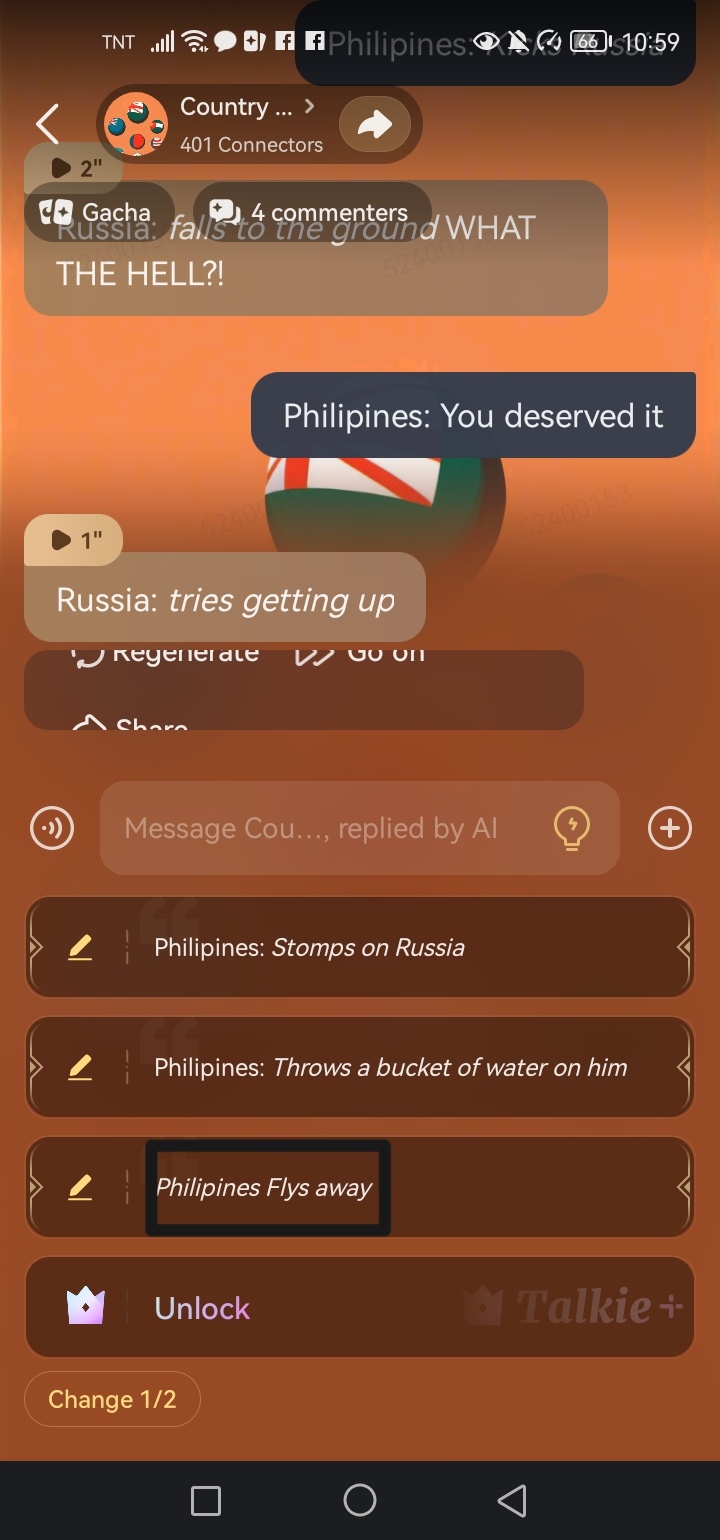Screen dimensions: 720x1540
Task: Unlock more suggestions with Talkie+
Action: (360, 1307)
